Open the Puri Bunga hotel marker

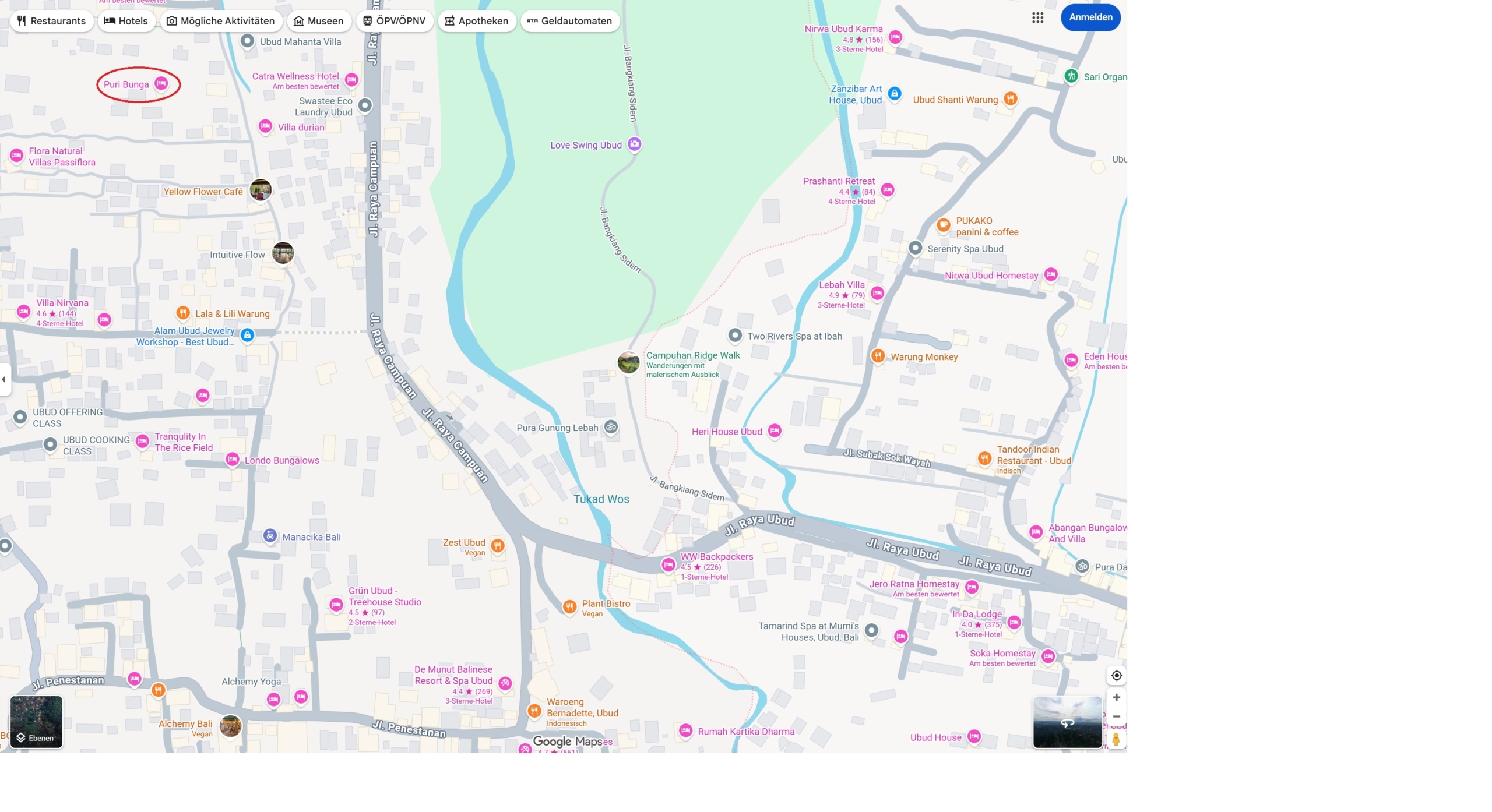161,84
